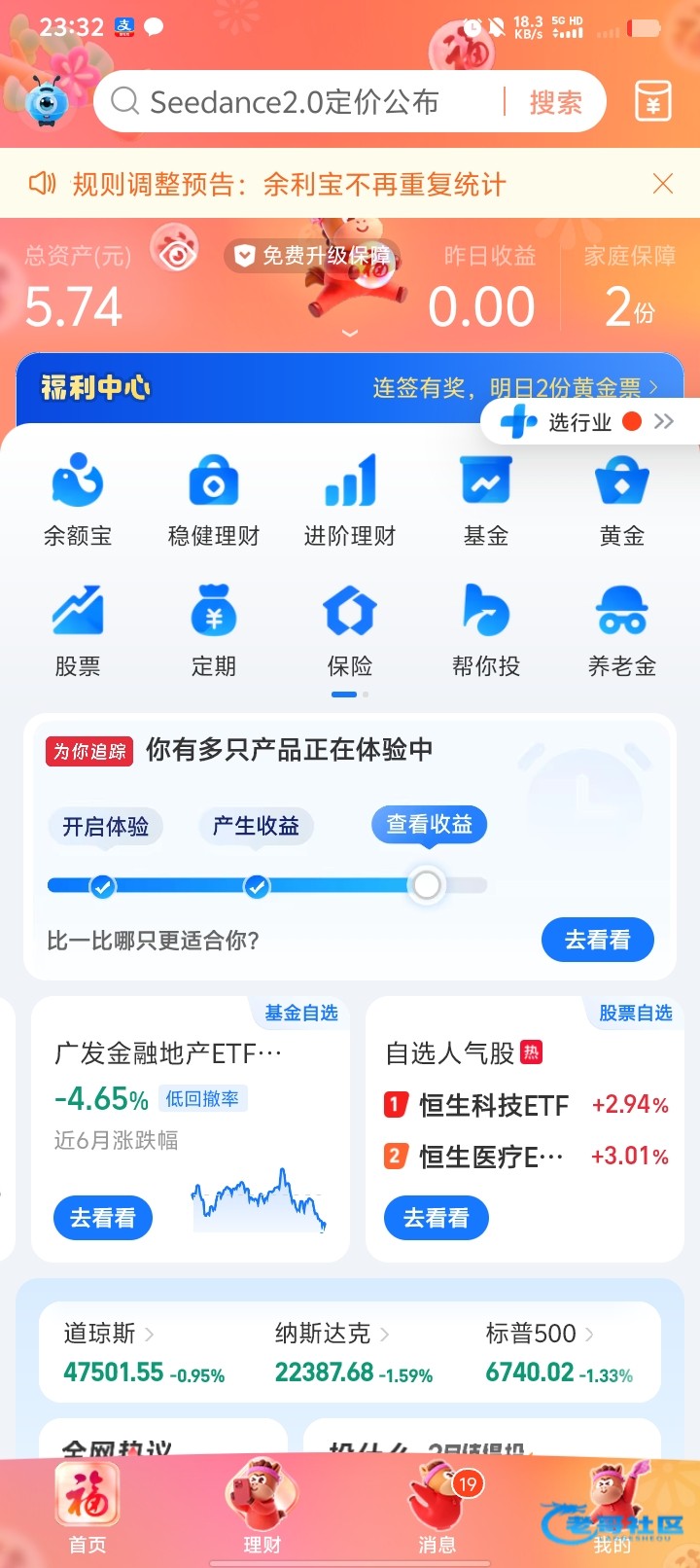The height and width of the screenshot is (1568, 700).
Task: Open the bill icon at top right
Action: coord(653,100)
